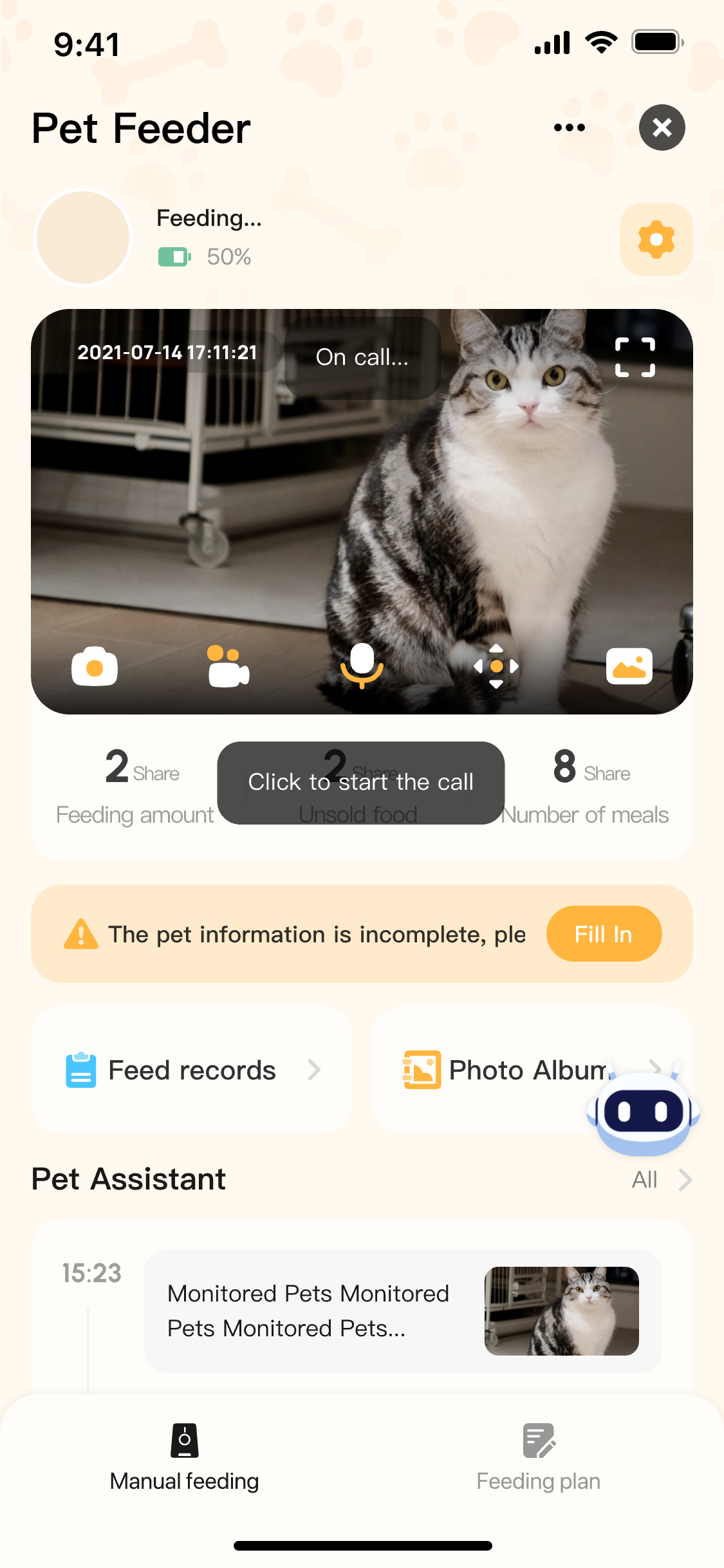Open the camera direction control
This screenshot has height=1568, width=724.
[x=496, y=666]
